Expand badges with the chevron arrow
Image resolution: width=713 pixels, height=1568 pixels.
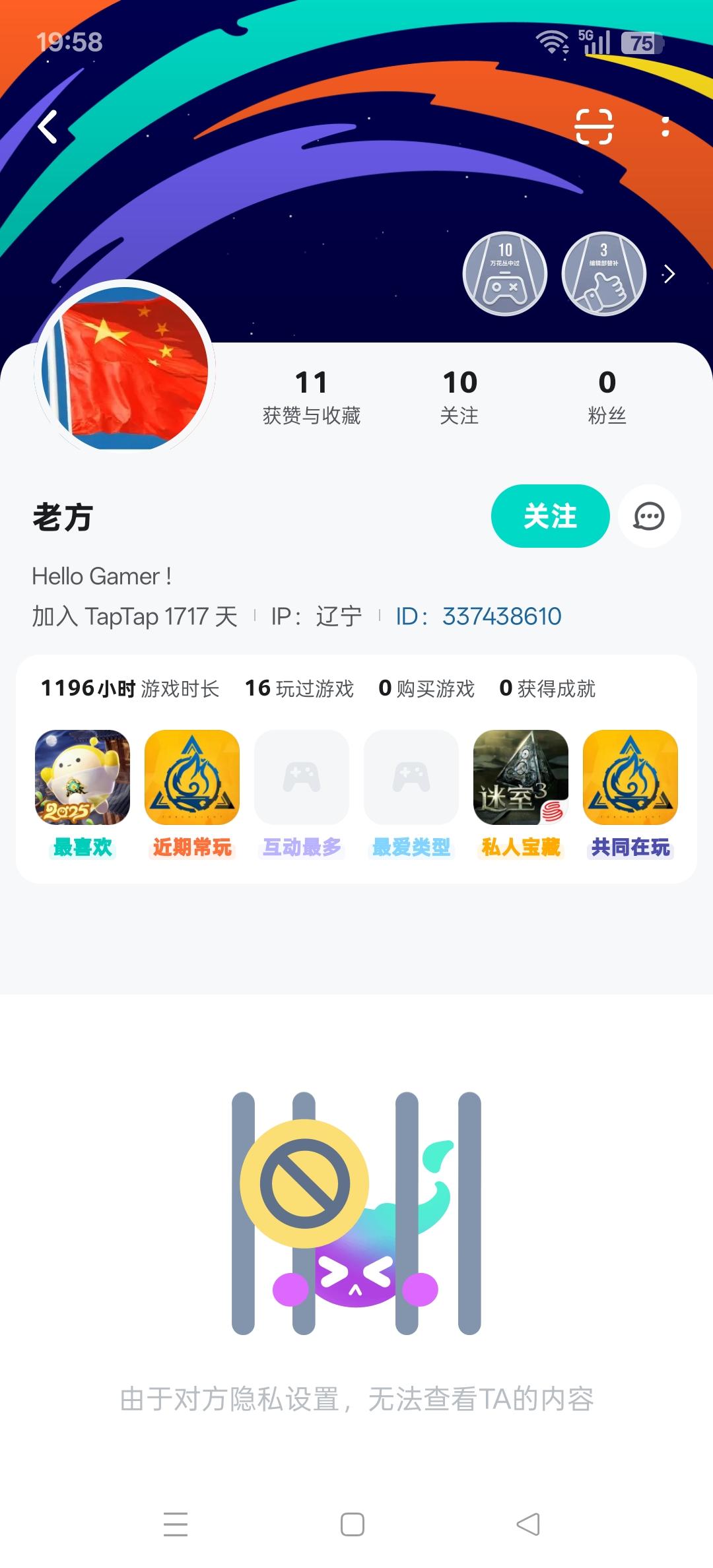pyautogui.click(x=669, y=274)
